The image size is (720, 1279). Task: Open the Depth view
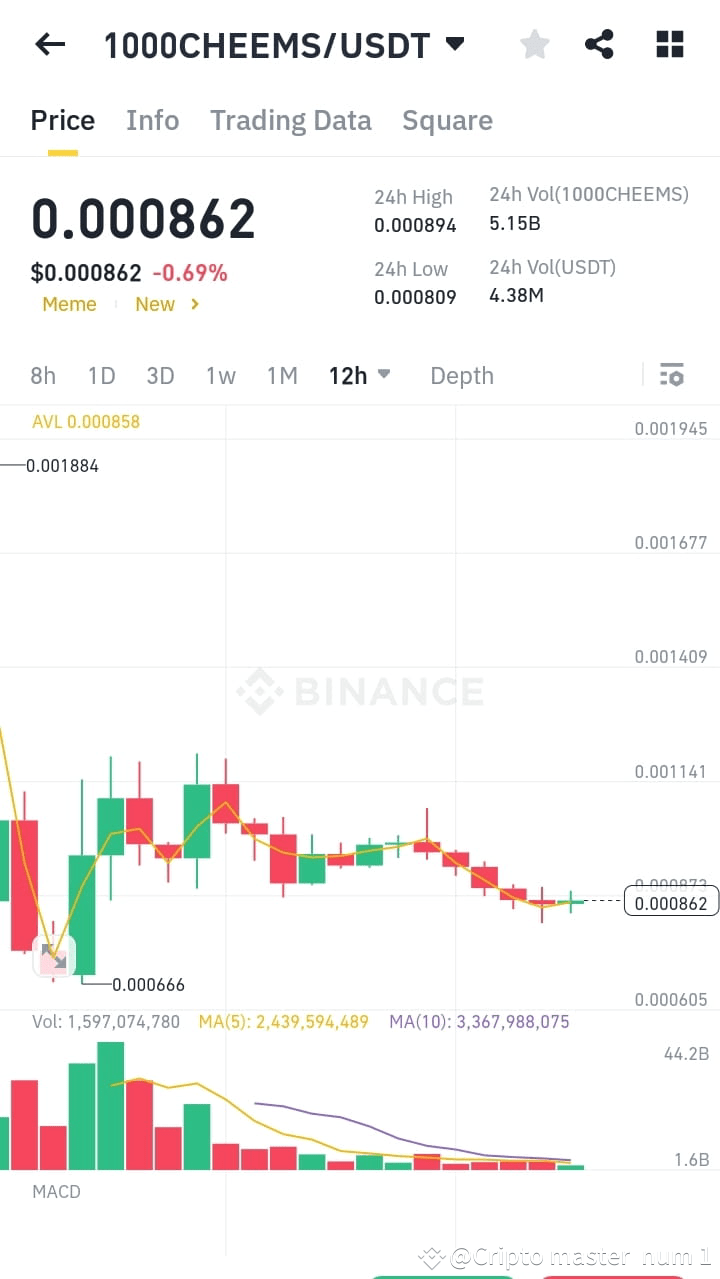(461, 375)
